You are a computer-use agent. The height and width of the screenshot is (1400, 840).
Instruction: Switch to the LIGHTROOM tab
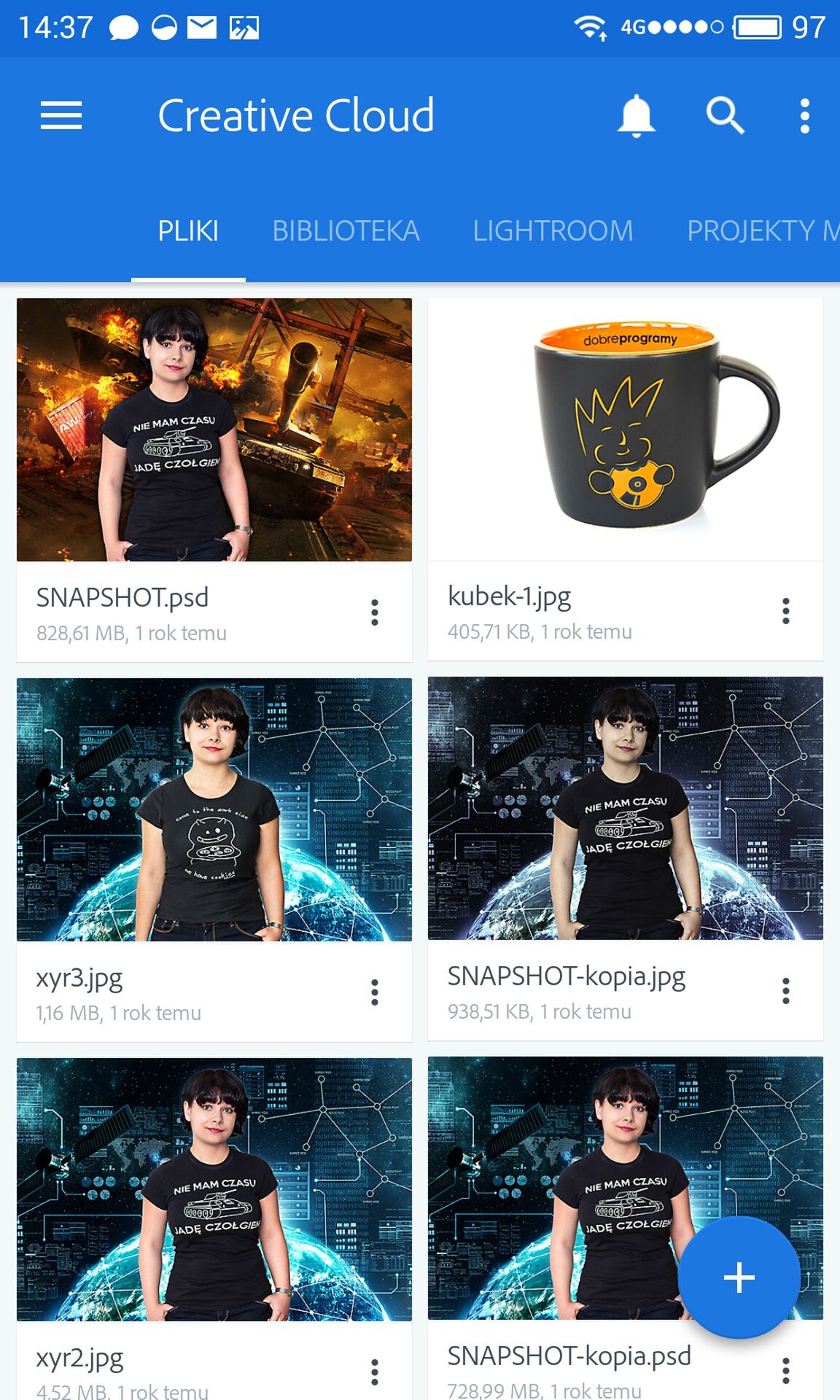click(x=553, y=231)
